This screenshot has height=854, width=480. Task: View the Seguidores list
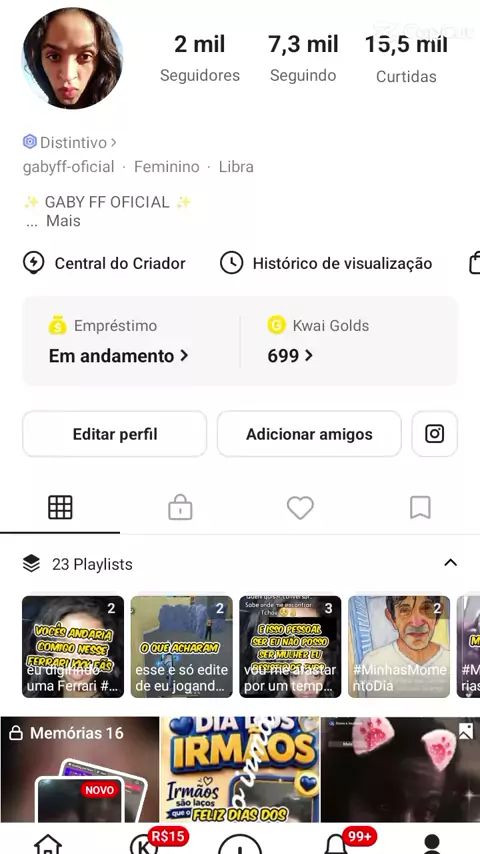coord(199,59)
